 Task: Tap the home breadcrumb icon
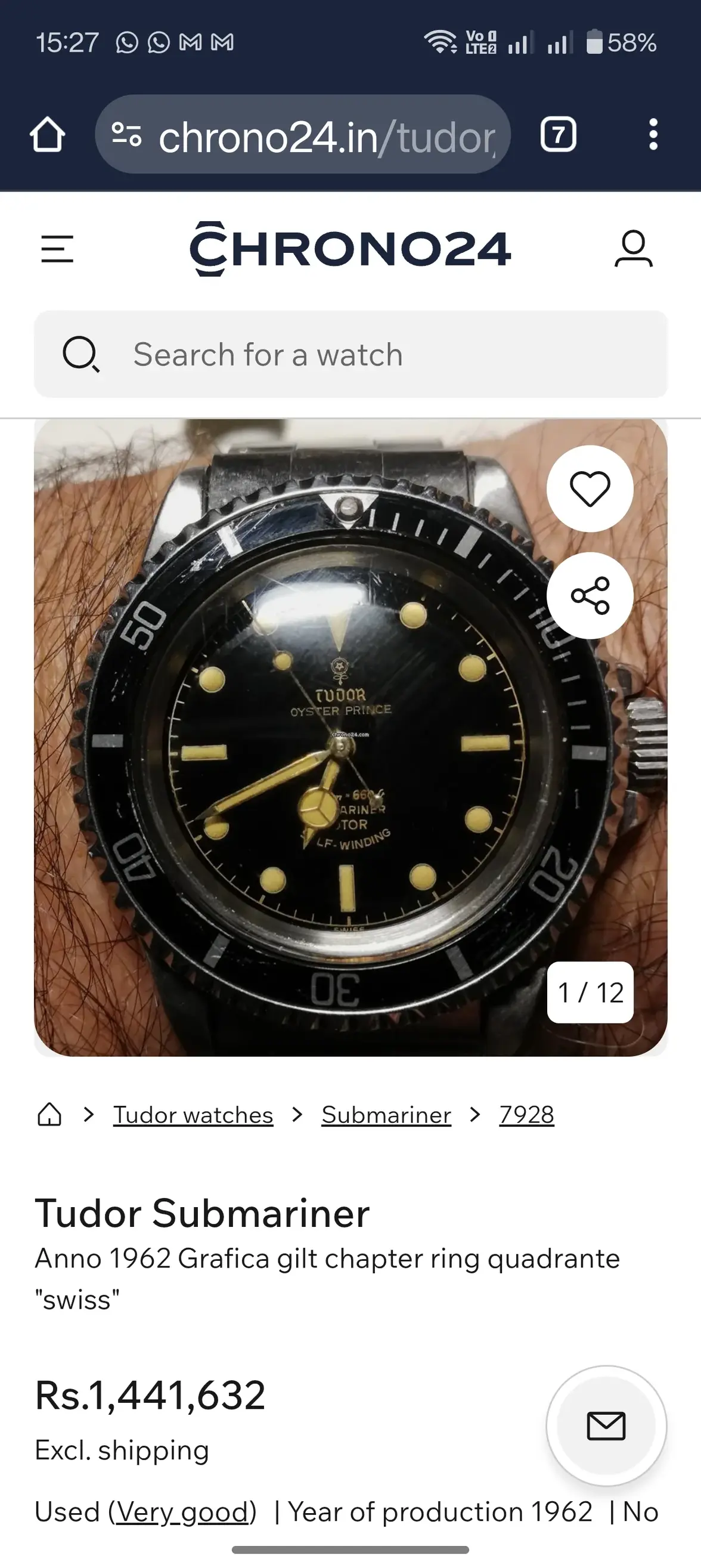50,1115
